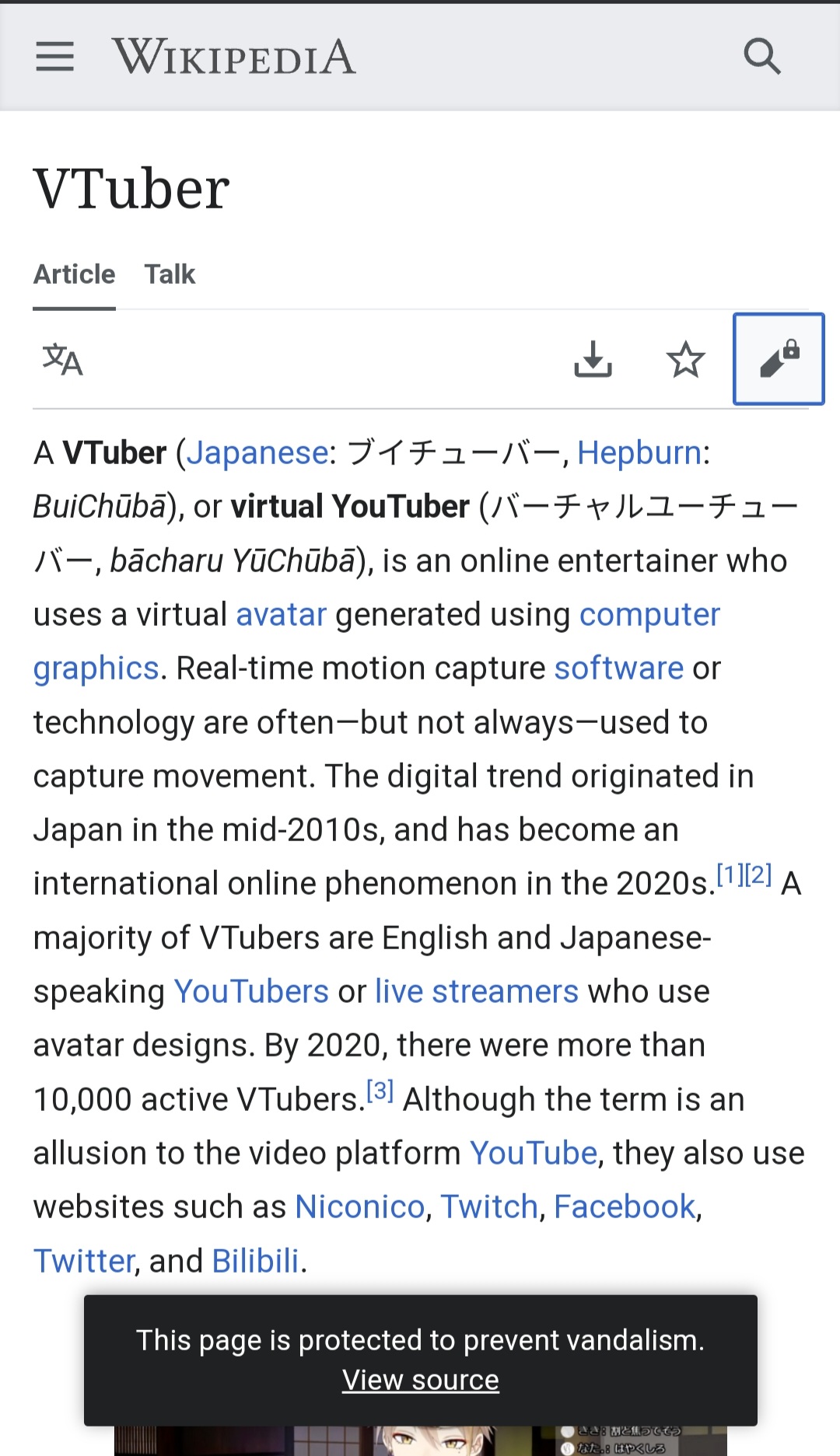840x1456 pixels.
Task: Select the Article tab
Action: point(74,274)
